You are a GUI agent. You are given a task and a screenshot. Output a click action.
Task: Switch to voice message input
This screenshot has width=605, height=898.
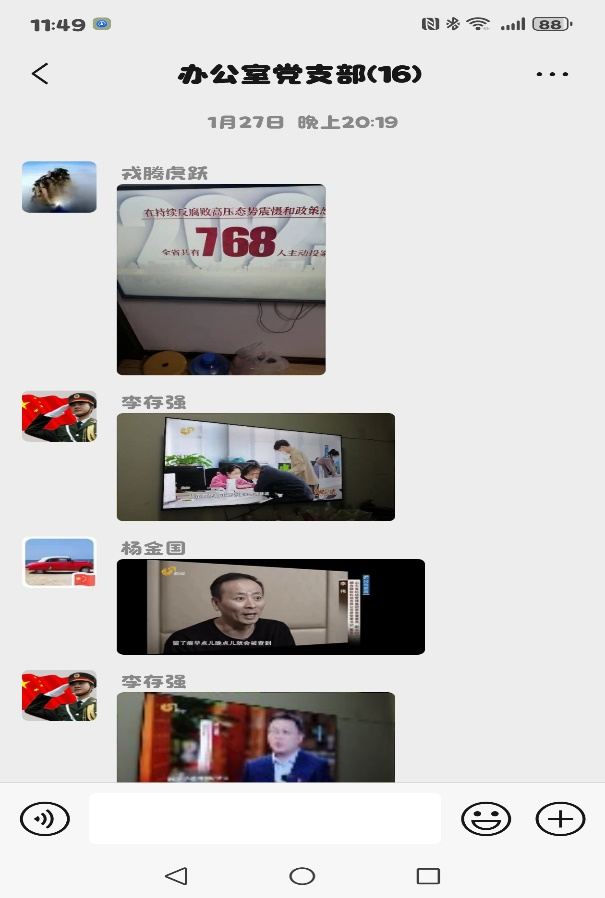(45, 819)
